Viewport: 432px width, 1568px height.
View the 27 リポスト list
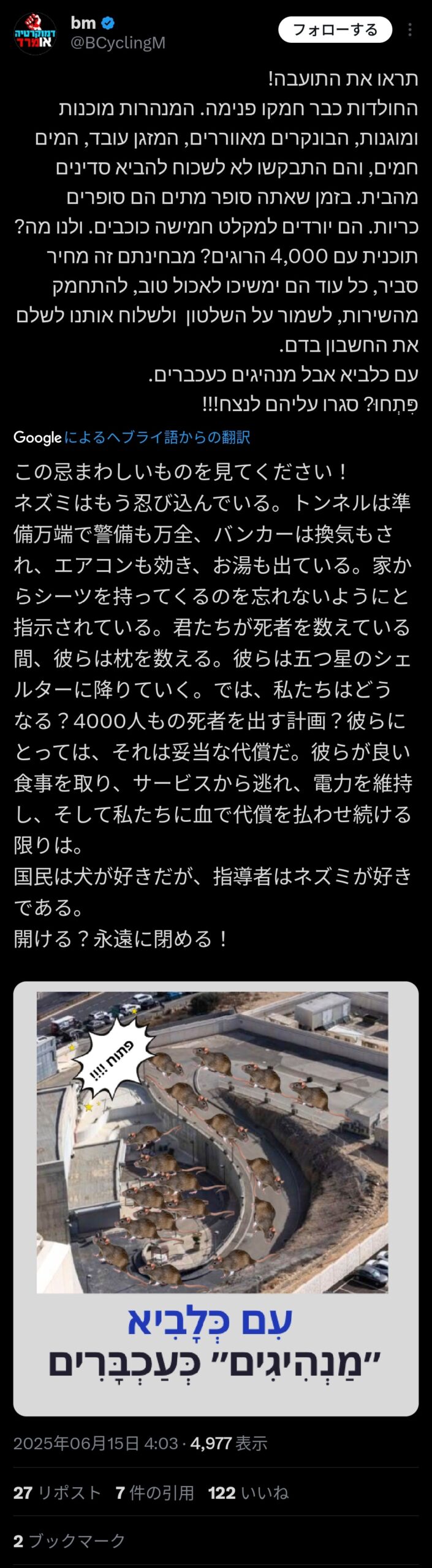click(57, 1493)
